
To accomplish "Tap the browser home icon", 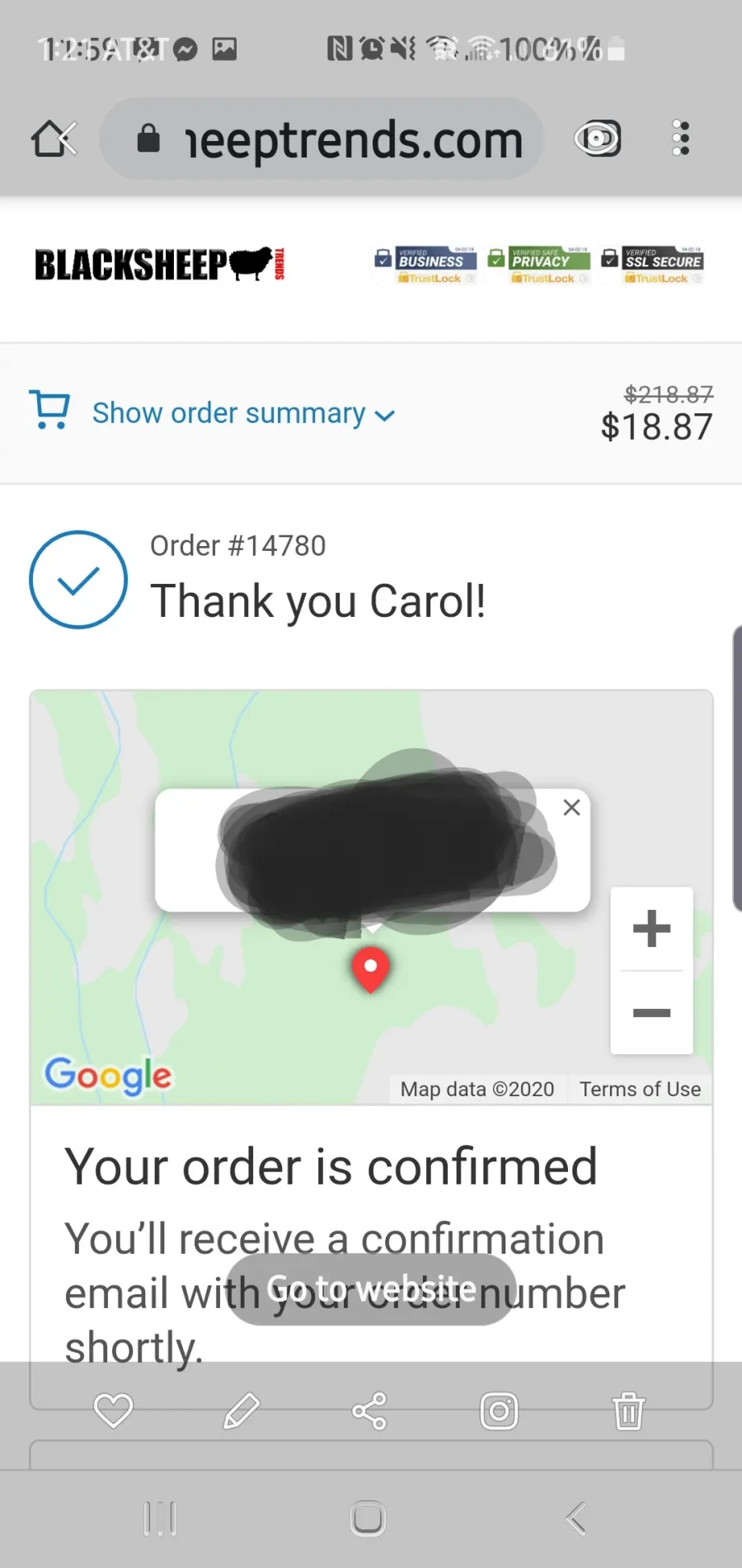I will click(54, 139).
